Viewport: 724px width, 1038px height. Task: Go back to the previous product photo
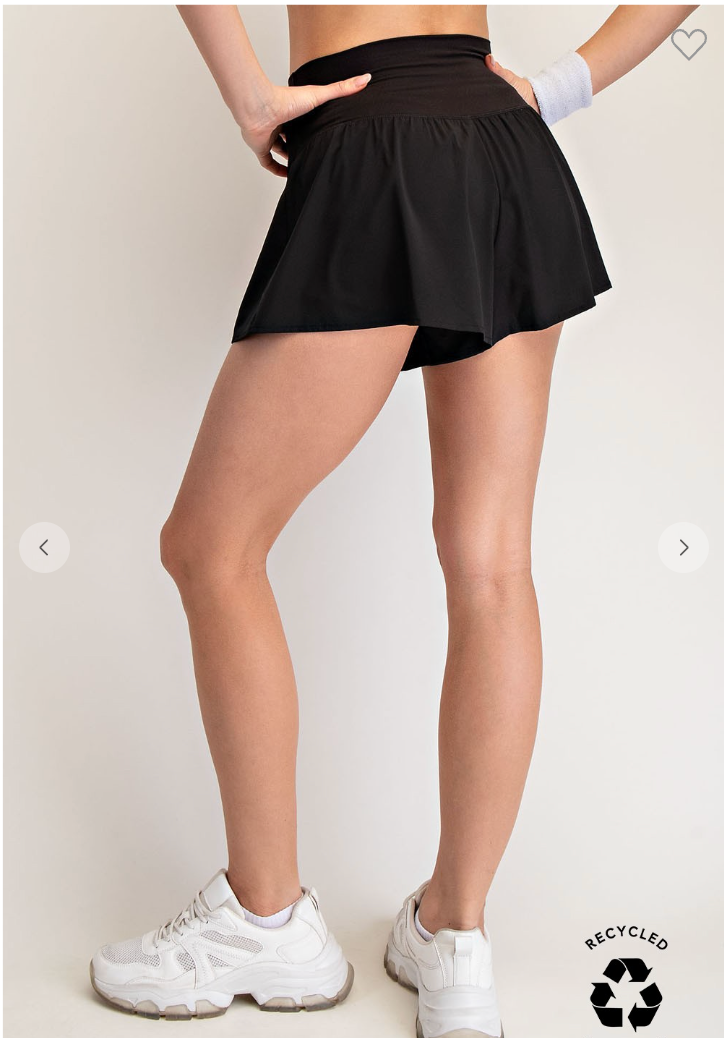pos(44,547)
